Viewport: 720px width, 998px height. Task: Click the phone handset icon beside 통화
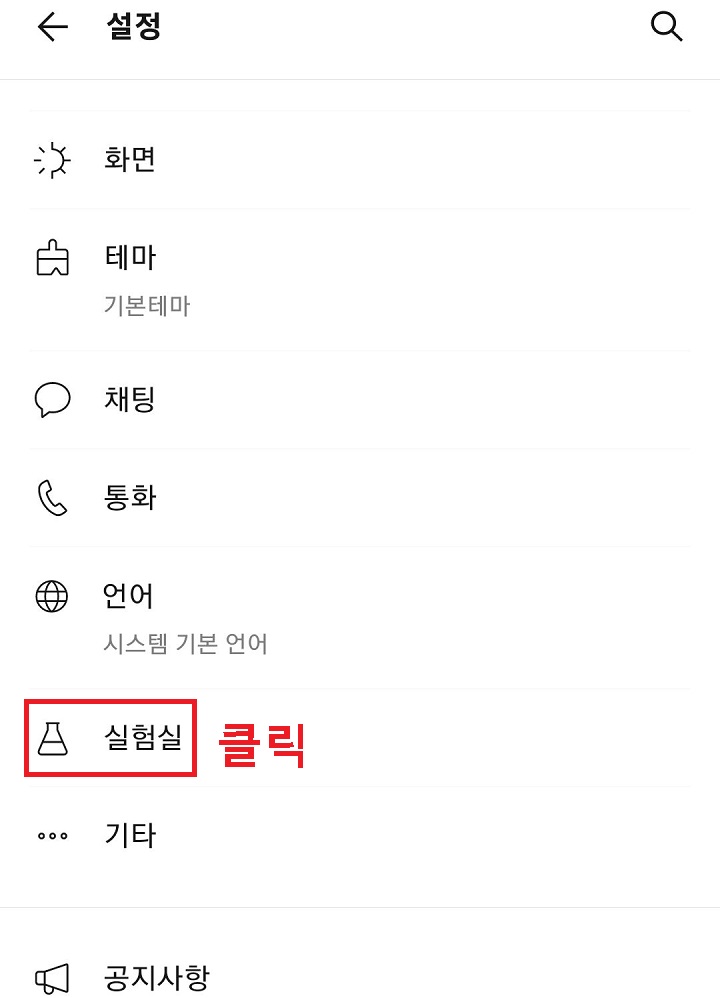(52, 497)
